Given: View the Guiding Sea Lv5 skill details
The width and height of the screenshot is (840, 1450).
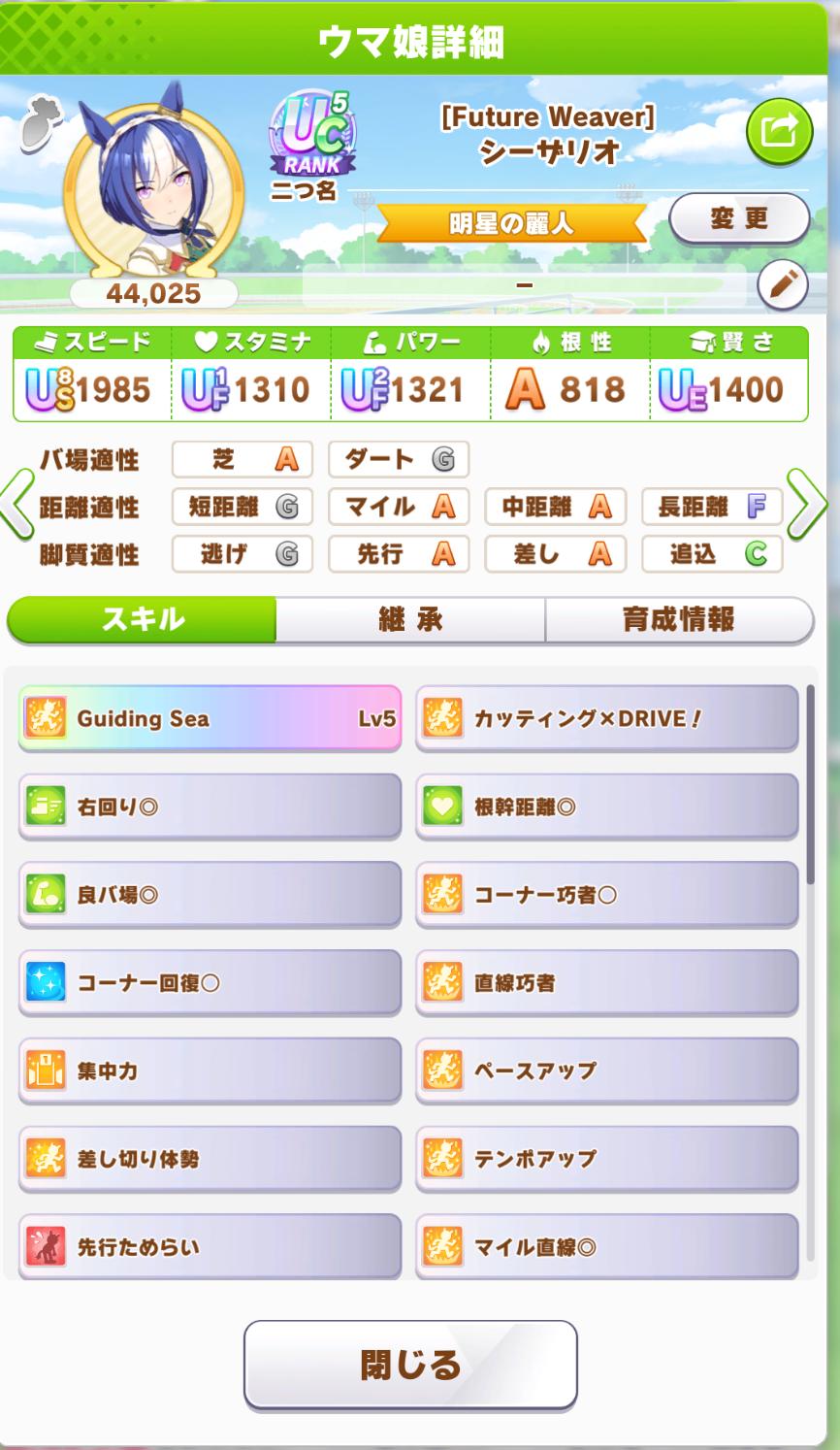Looking at the screenshot, I should click(210, 719).
